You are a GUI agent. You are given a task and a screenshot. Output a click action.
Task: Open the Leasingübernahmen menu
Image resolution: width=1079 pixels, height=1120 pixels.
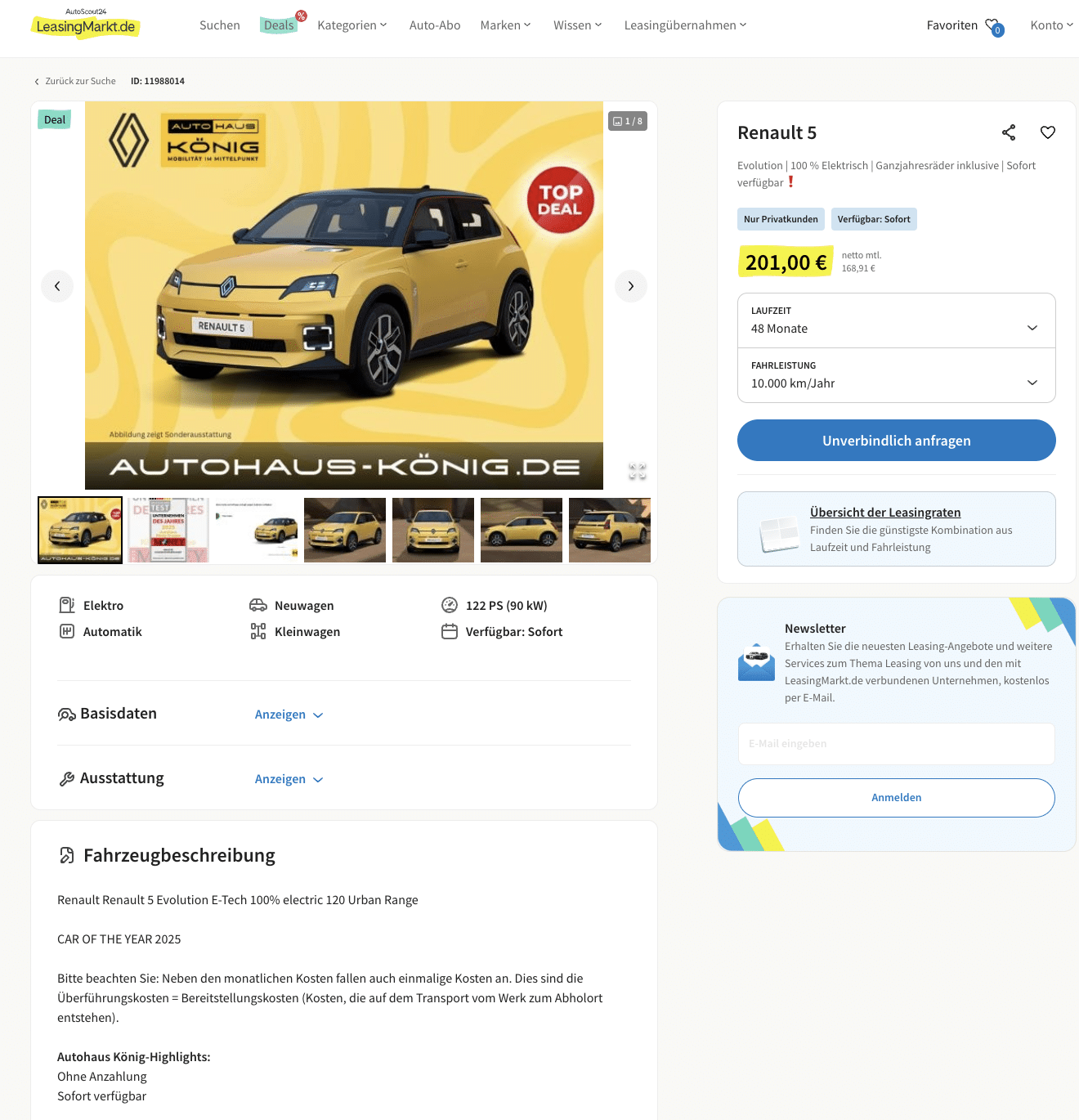pyautogui.click(x=684, y=25)
